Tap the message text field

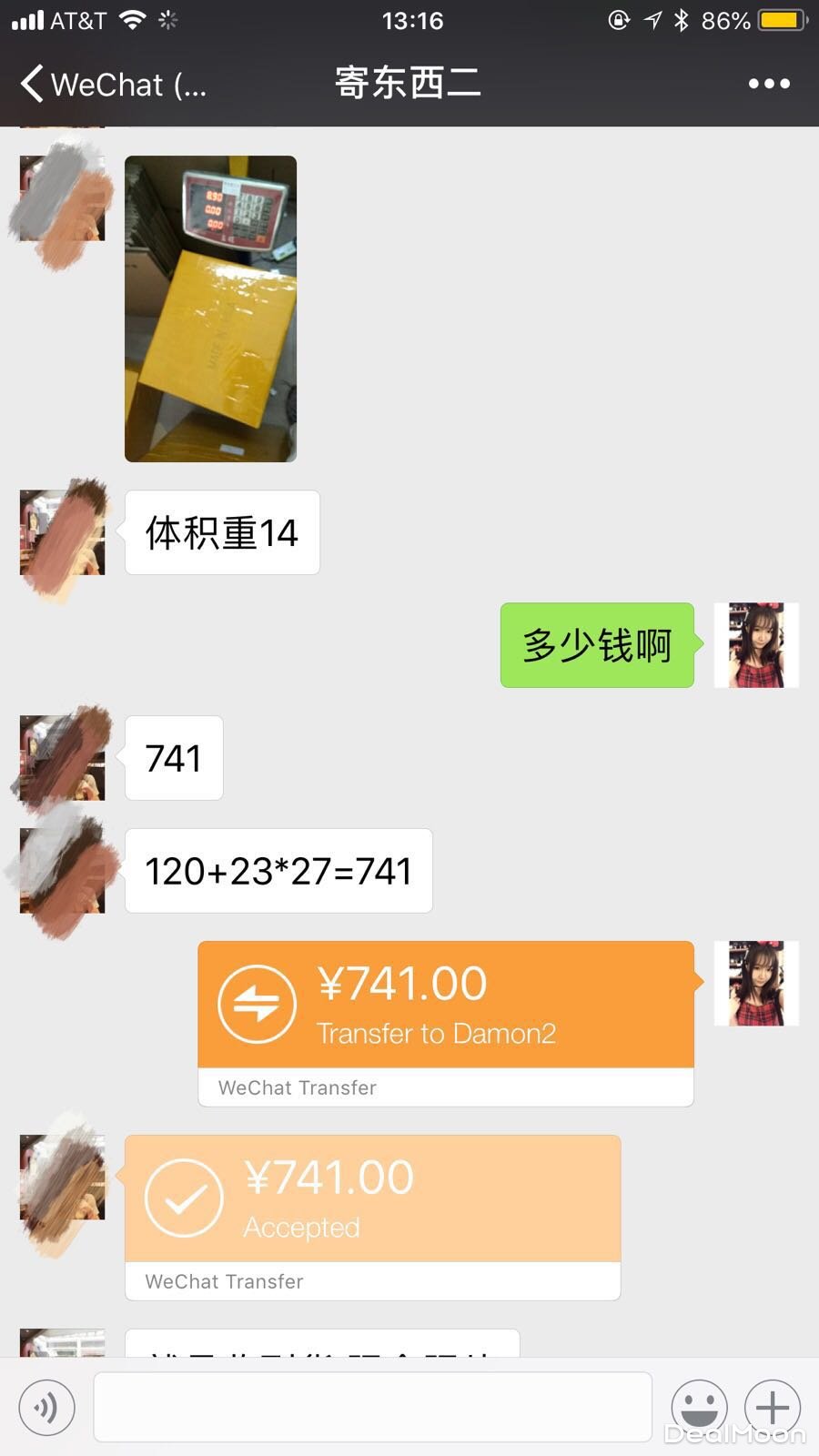tap(372, 1407)
